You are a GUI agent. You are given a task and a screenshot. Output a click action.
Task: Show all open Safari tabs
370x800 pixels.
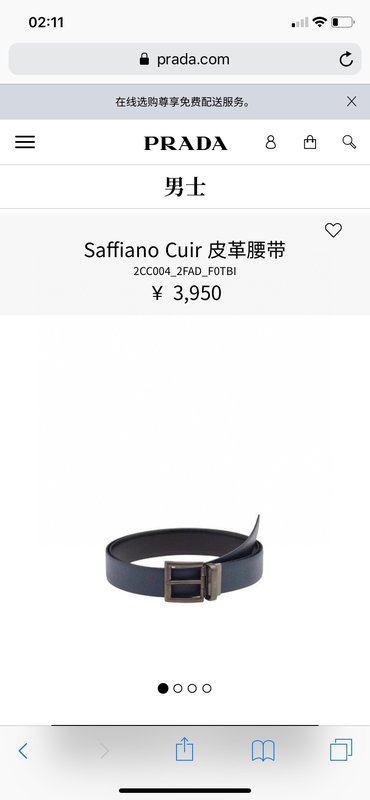tap(341, 750)
